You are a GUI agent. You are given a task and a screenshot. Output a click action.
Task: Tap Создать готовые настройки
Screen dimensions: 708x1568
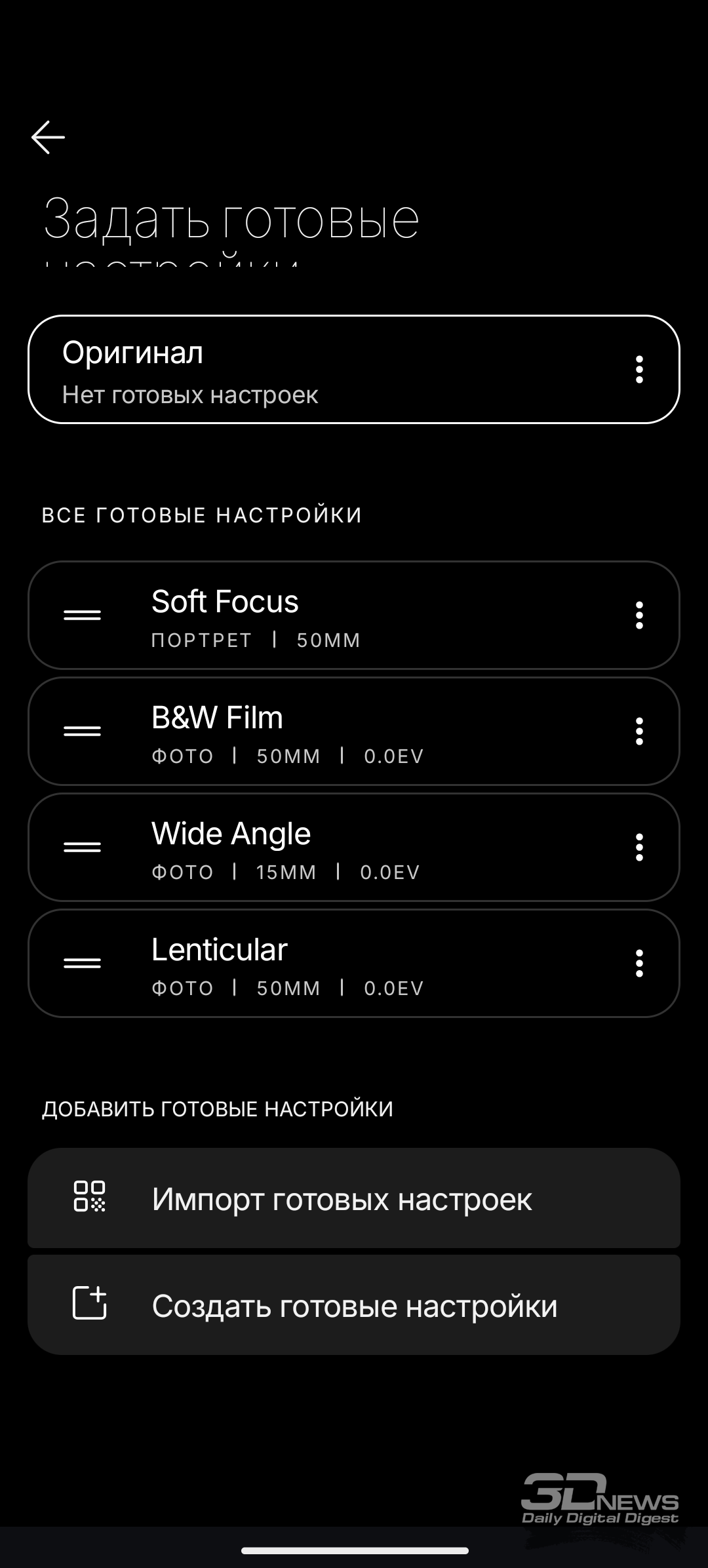[353, 1305]
